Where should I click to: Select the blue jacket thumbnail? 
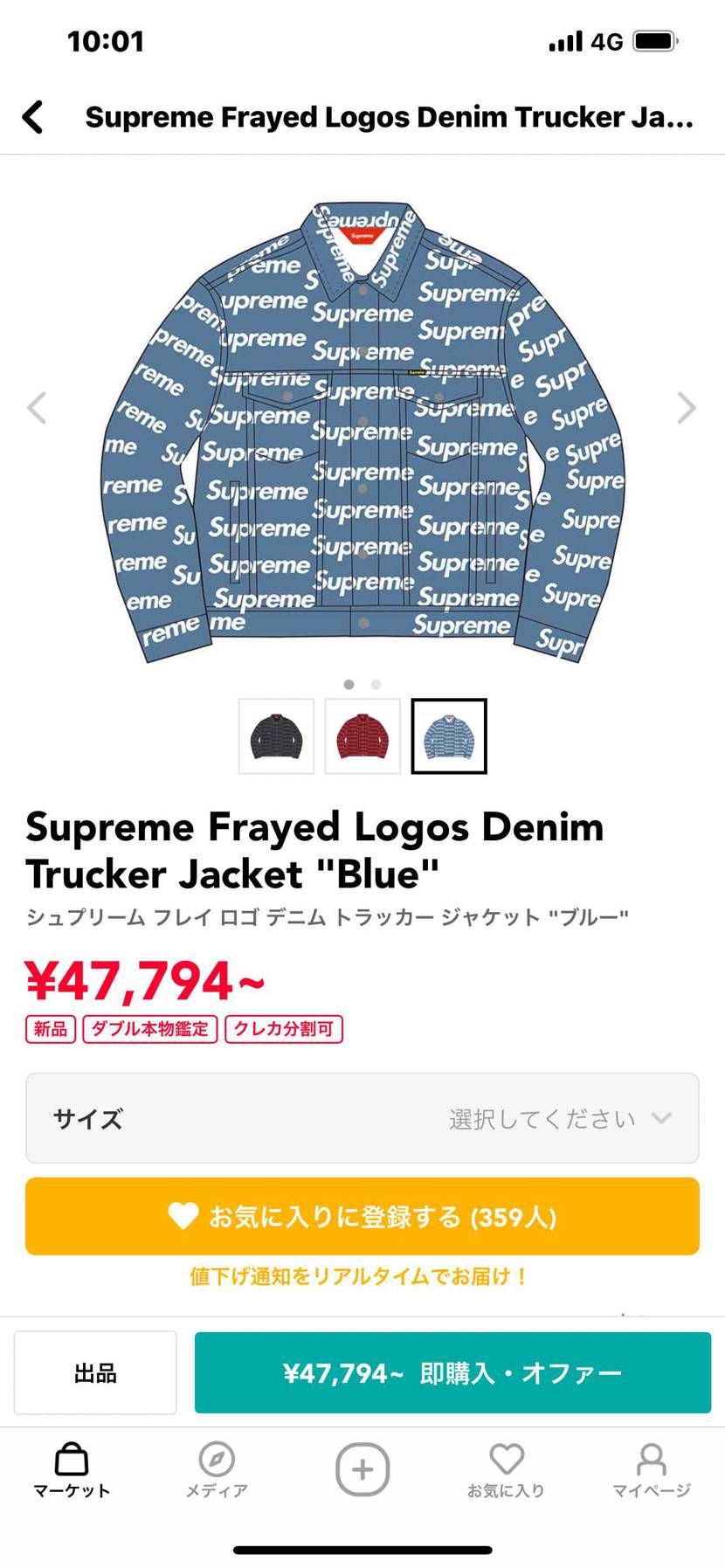tap(449, 735)
